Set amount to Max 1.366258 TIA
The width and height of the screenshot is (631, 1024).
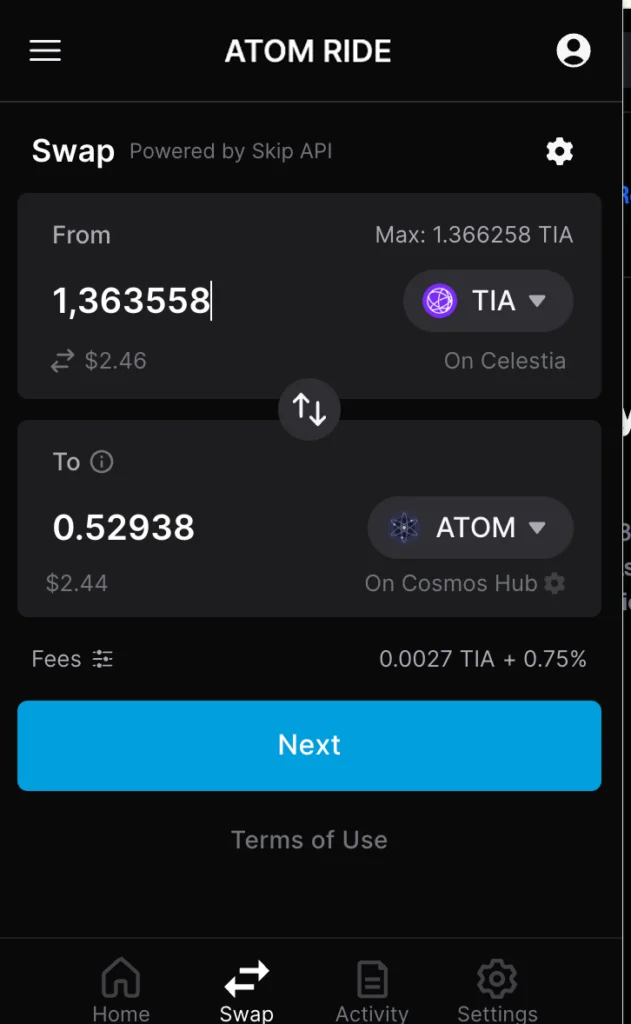(x=473, y=236)
